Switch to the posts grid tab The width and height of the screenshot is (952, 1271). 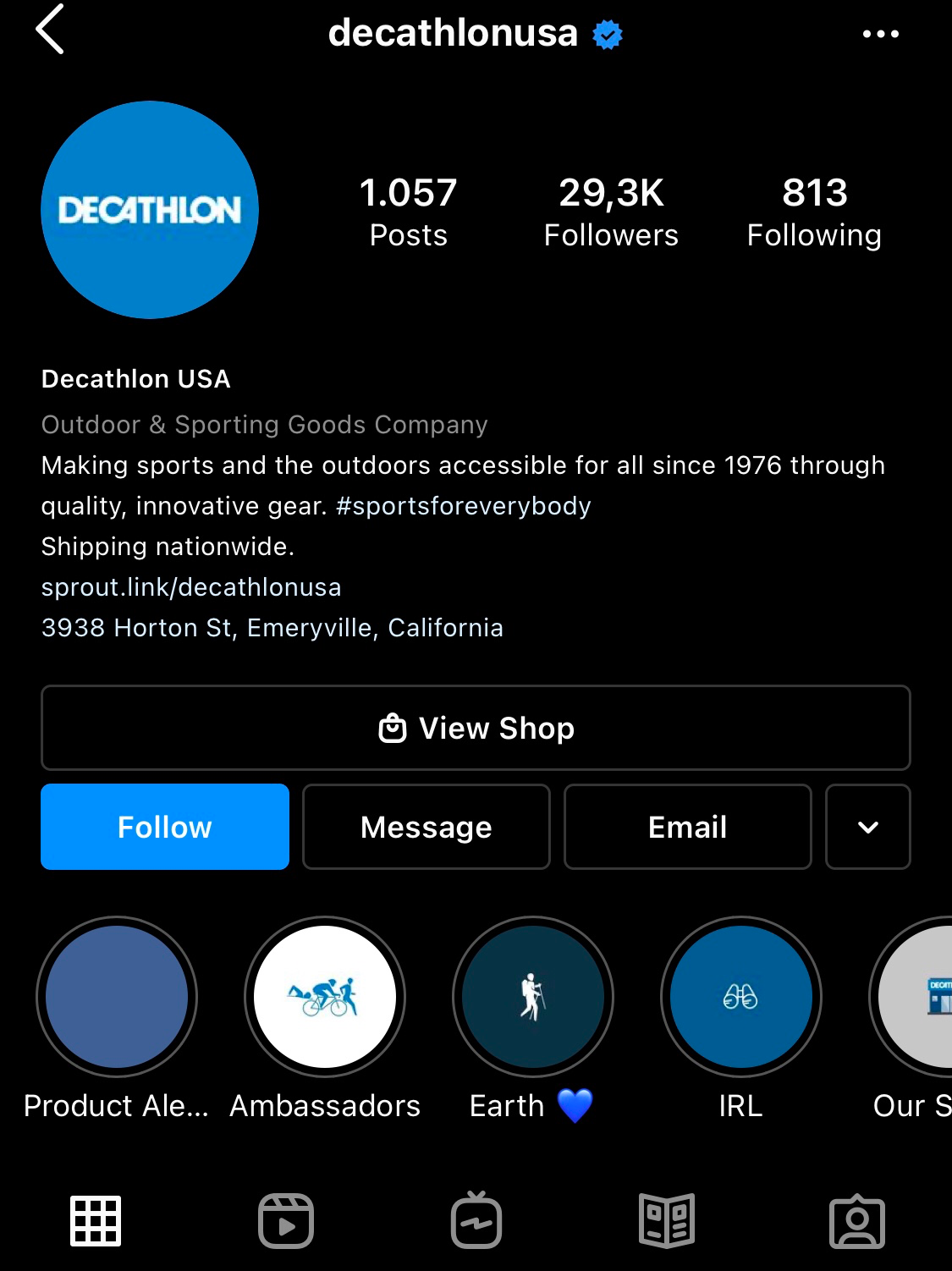point(96,1221)
